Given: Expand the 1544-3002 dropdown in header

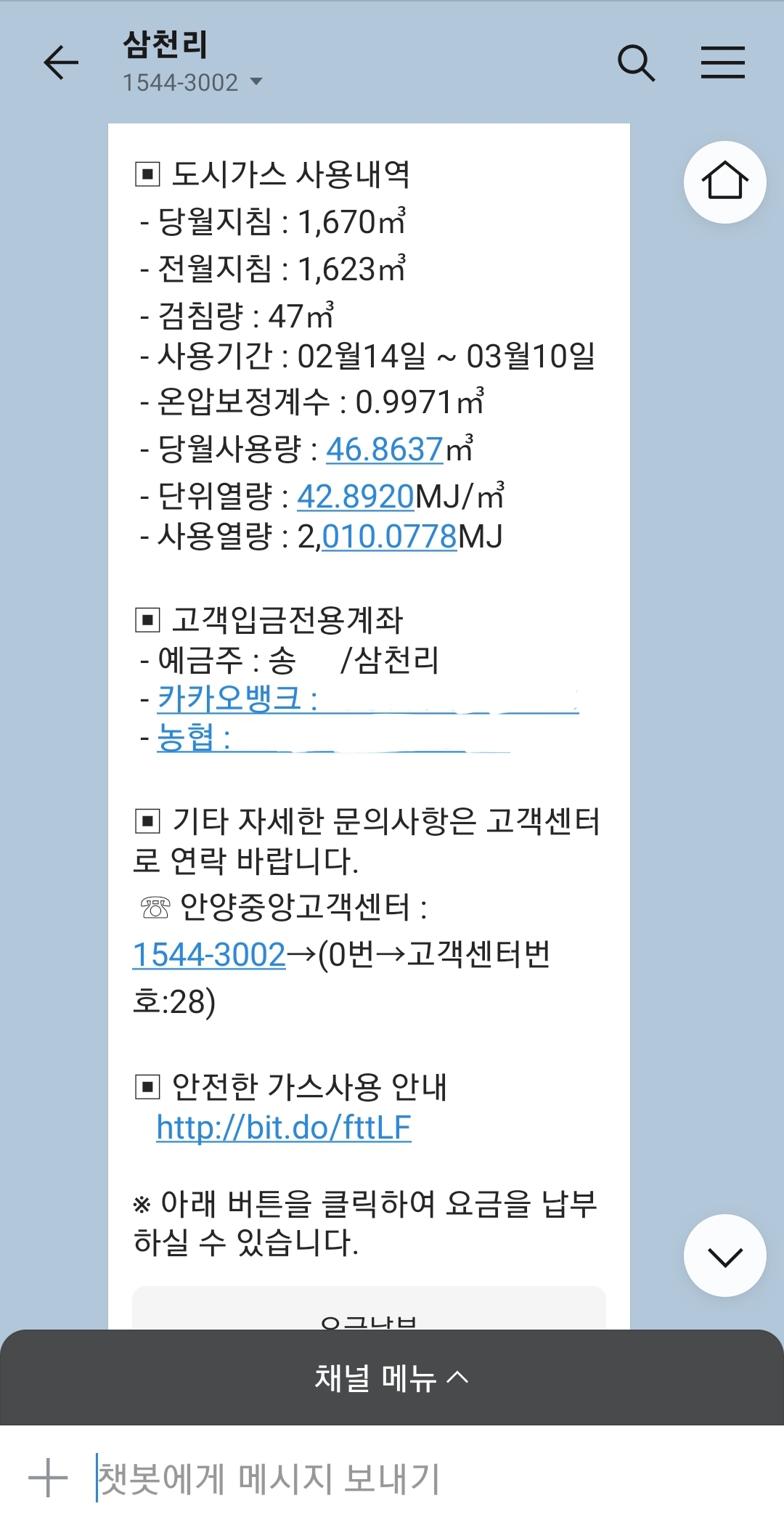Looking at the screenshot, I should pyautogui.click(x=256, y=82).
